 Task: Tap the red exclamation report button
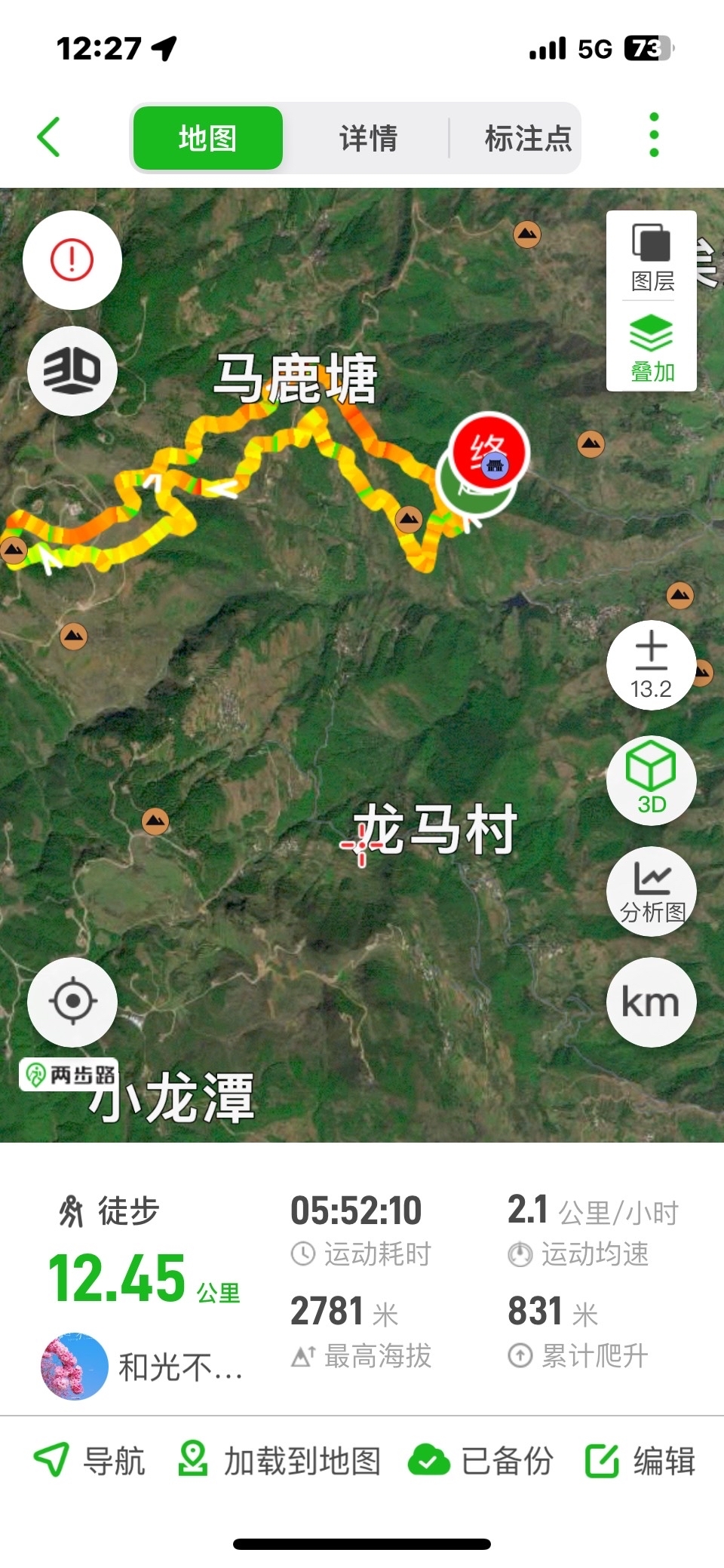coord(72,260)
